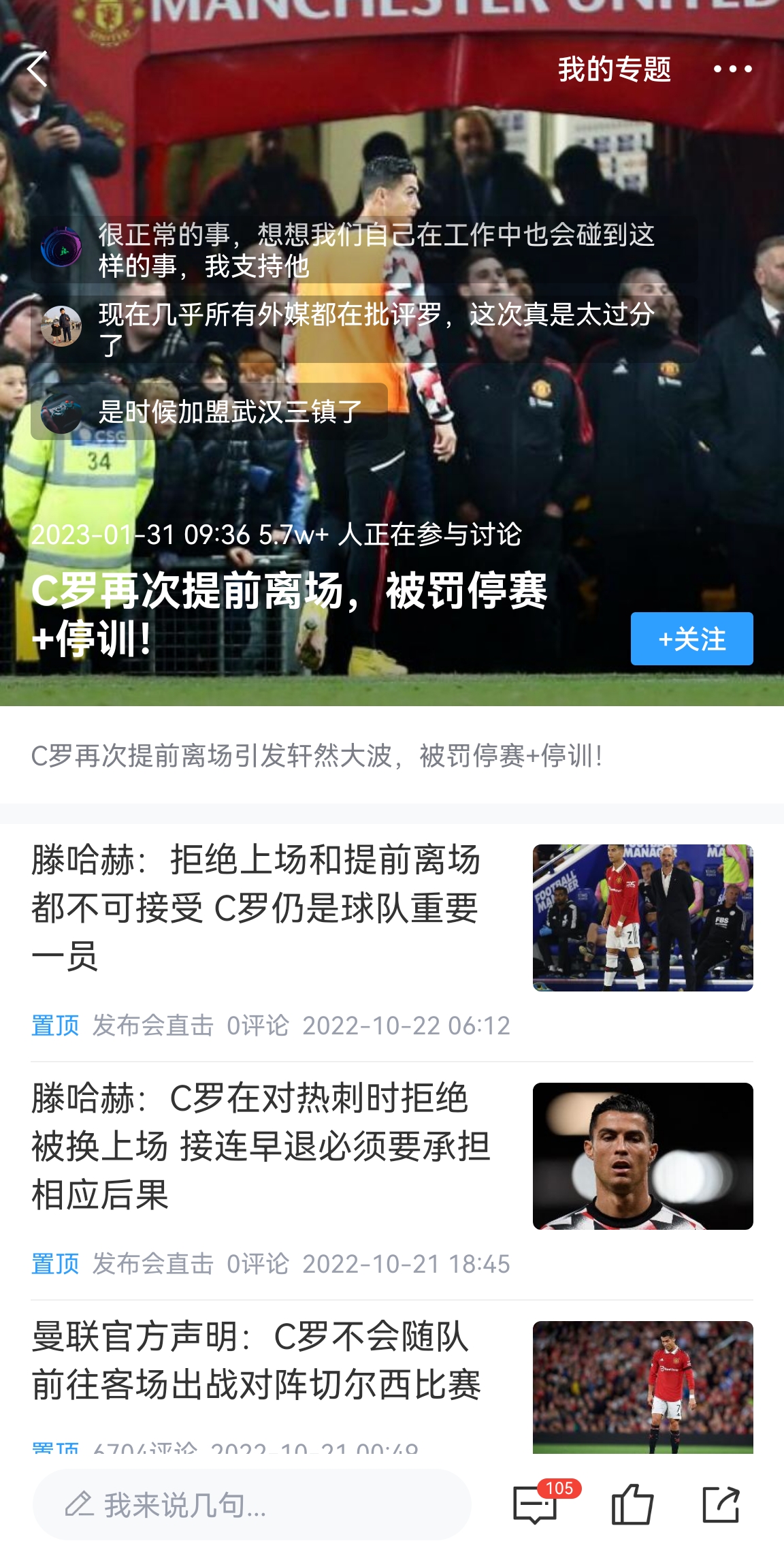Go back using the top-left arrow

(x=37, y=69)
